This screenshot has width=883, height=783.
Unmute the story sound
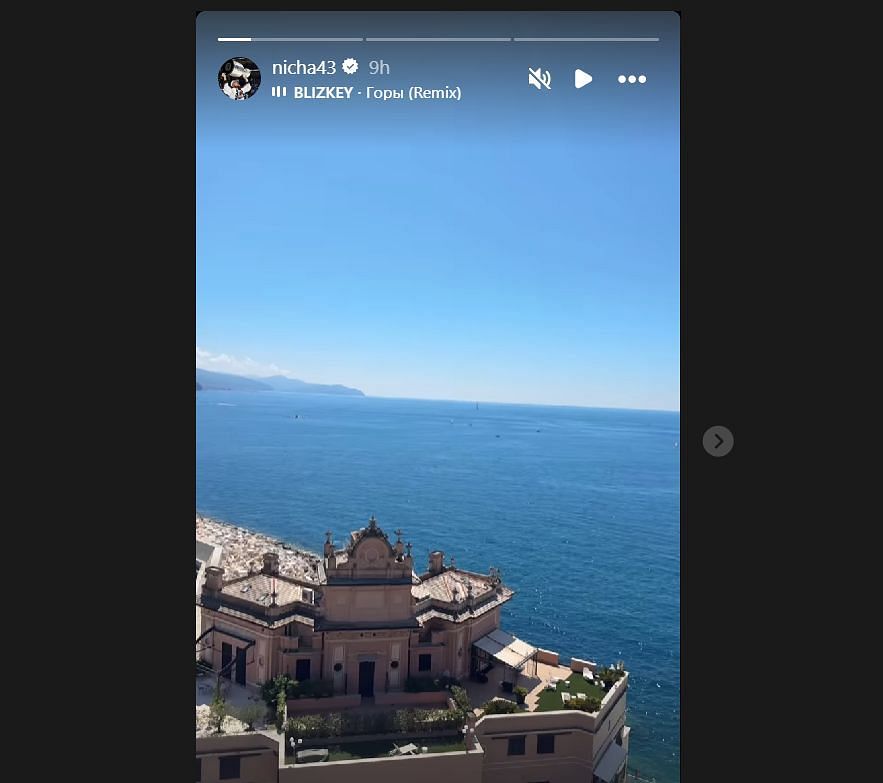point(539,79)
